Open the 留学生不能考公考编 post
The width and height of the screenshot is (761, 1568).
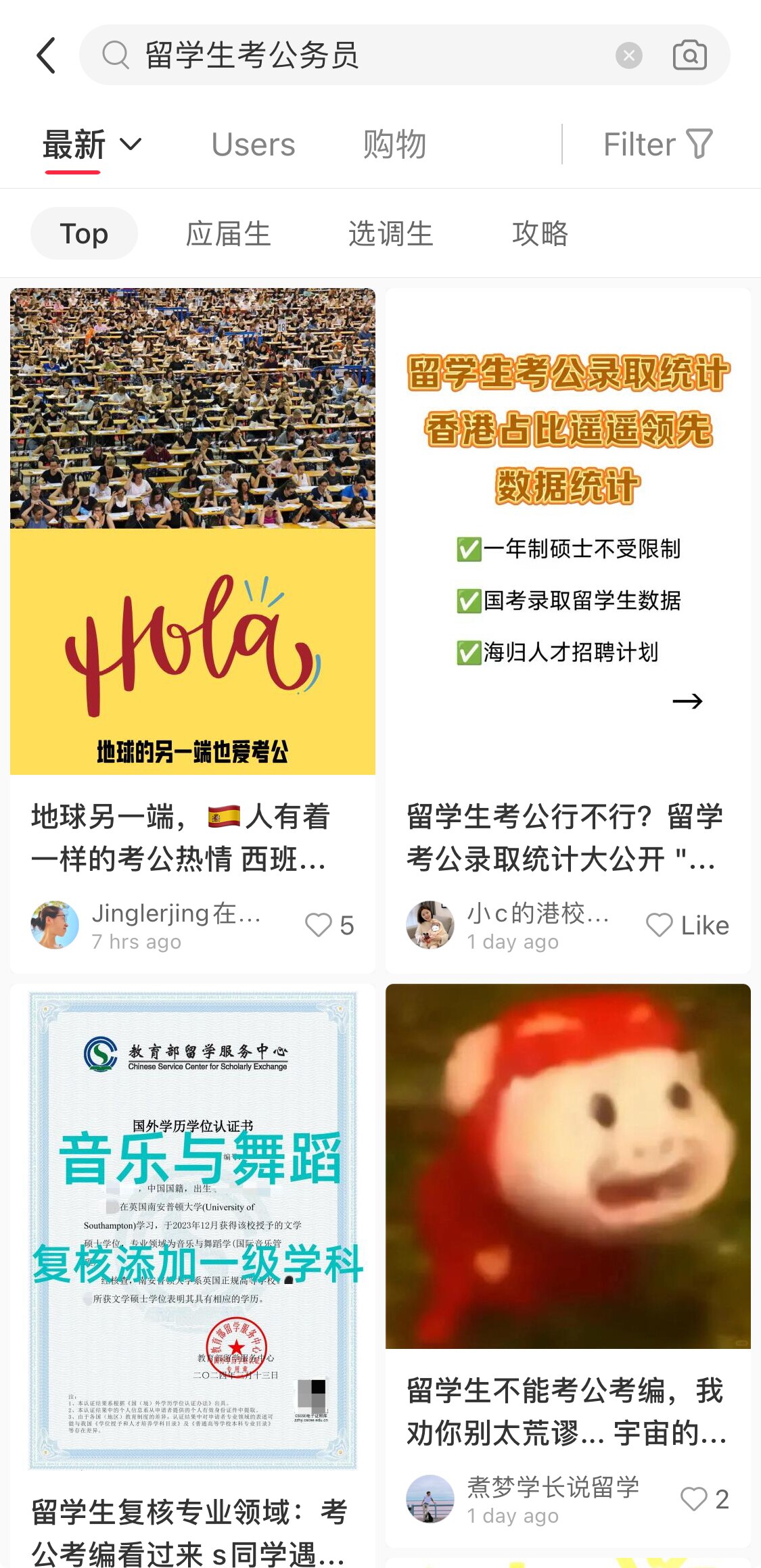tap(568, 1166)
